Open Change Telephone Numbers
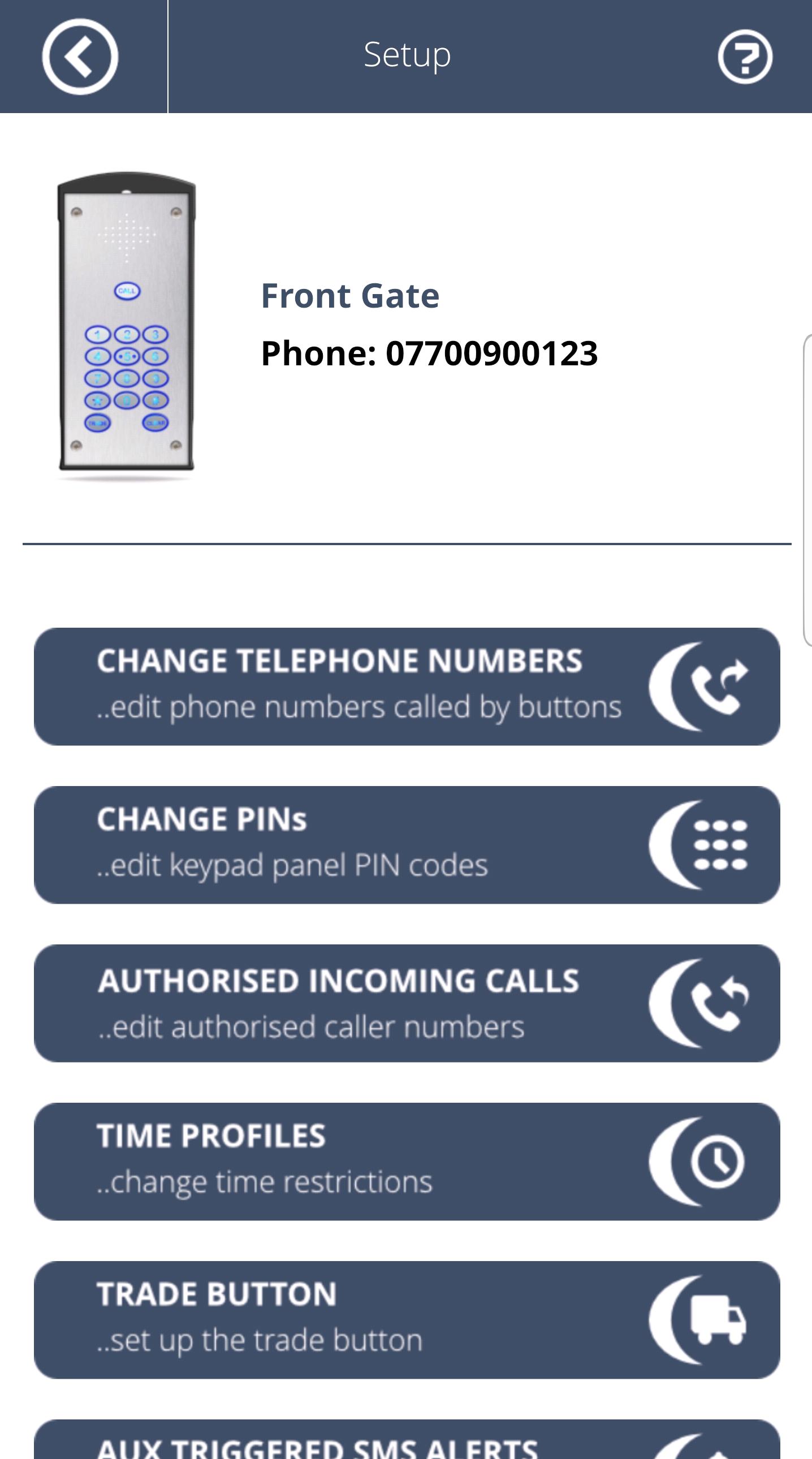Screen dimensions: 812x1459 (407, 687)
